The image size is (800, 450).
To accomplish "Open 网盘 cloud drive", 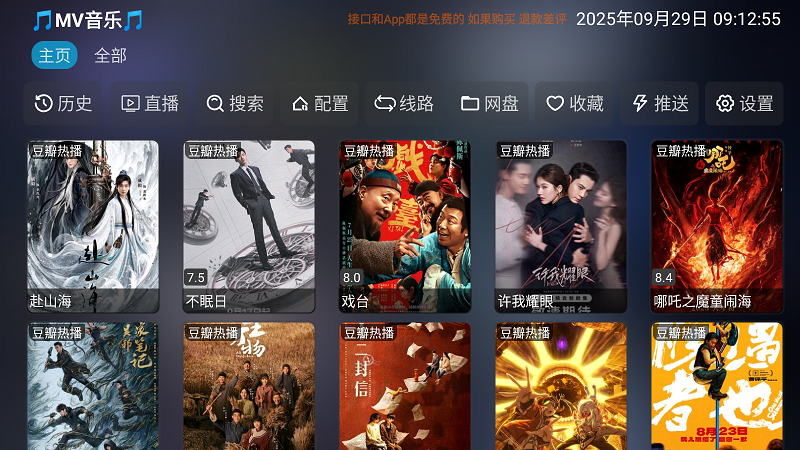I will tap(490, 103).
